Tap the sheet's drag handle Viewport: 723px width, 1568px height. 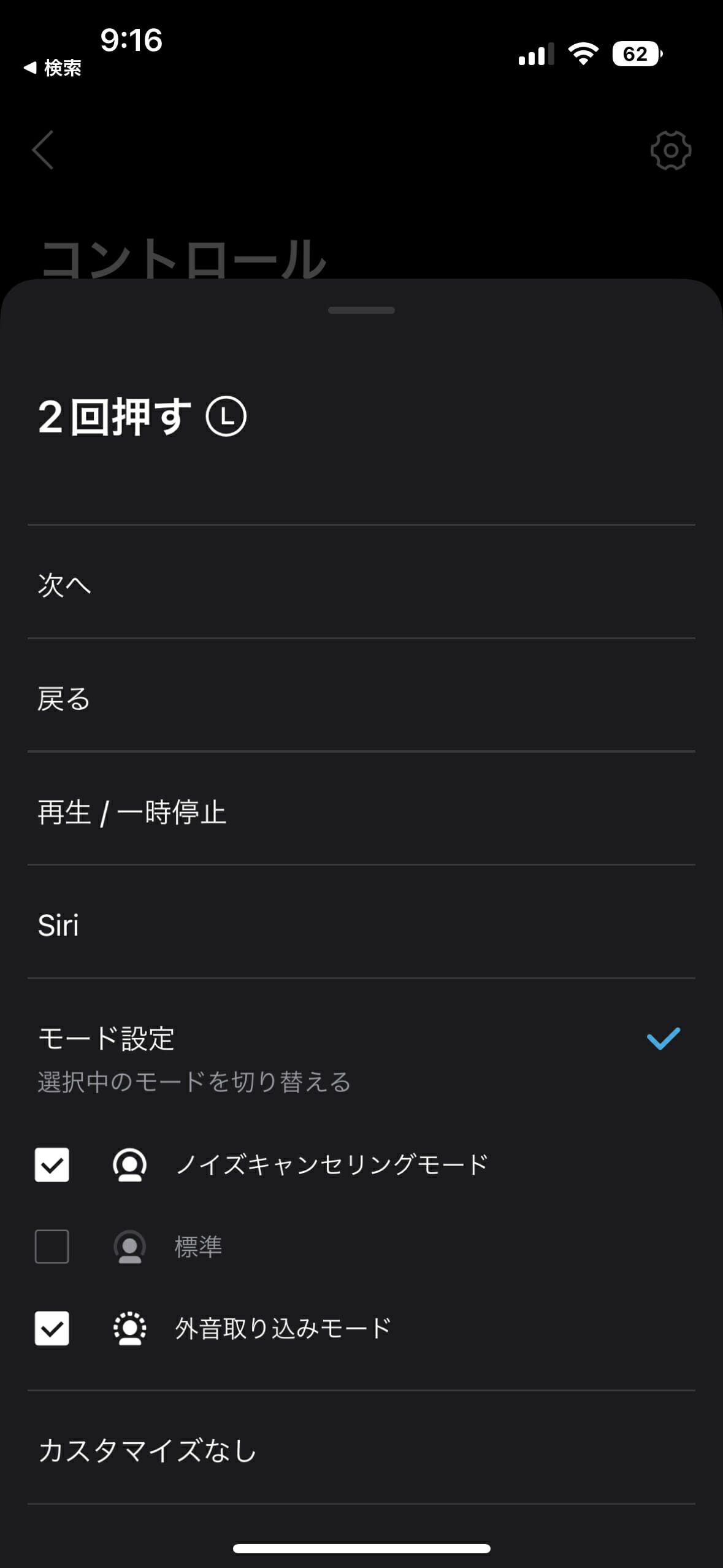pyautogui.click(x=361, y=310)
